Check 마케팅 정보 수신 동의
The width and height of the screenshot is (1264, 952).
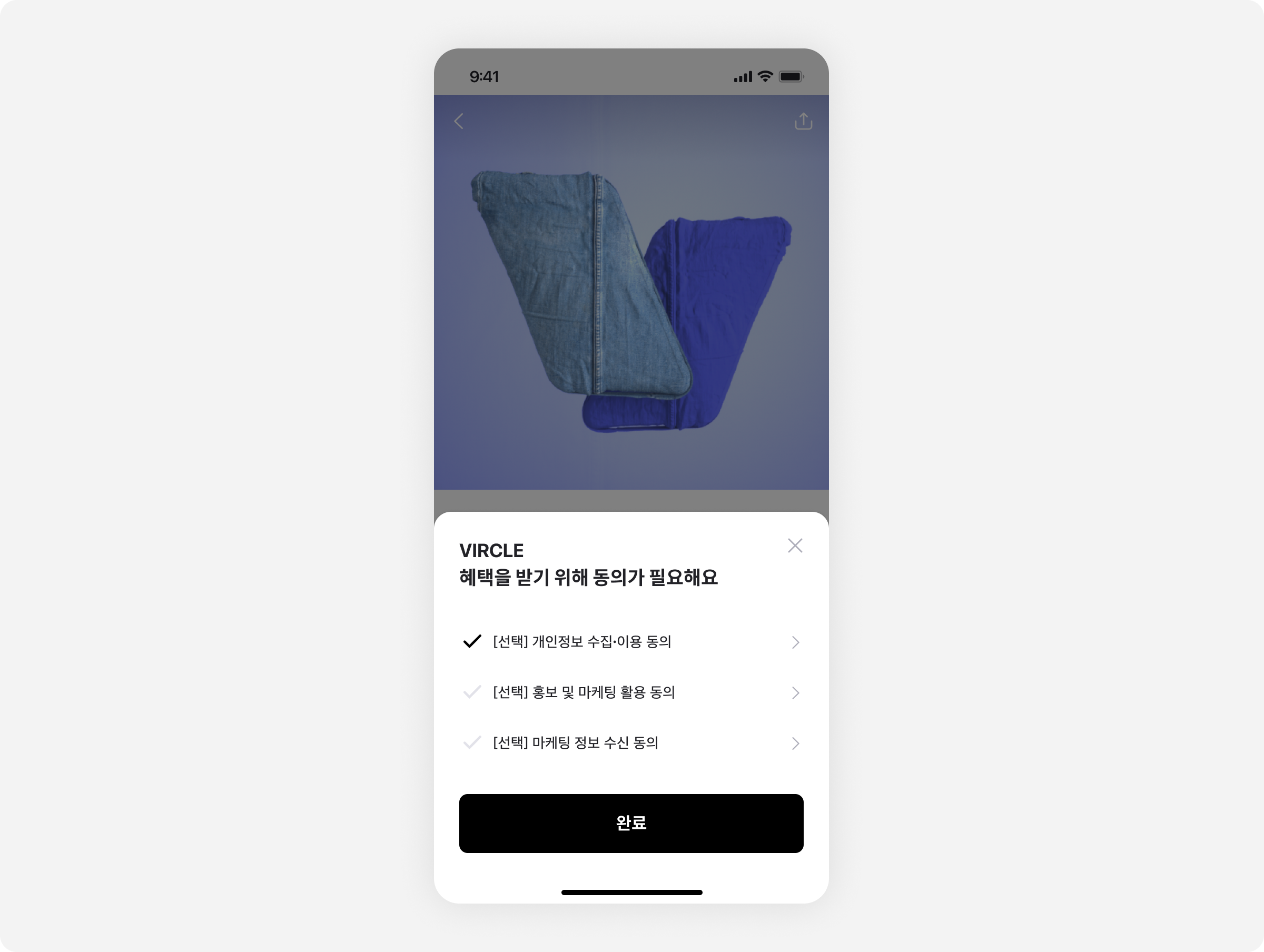pos(472,742)
